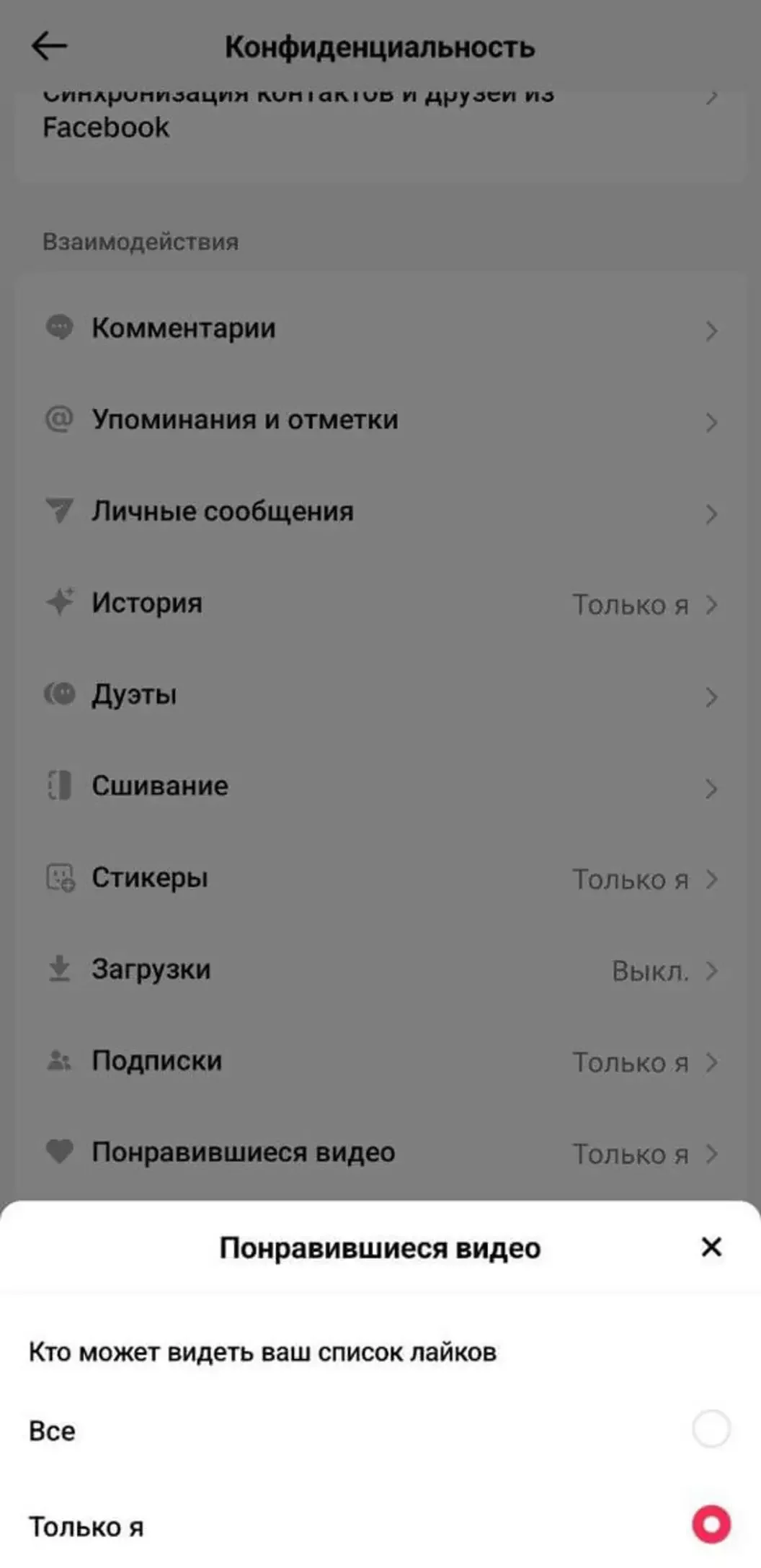The height and width of the screenshot is (1568, 761).
Task: Choose the Только я radio option
Action: (711, 1524)
